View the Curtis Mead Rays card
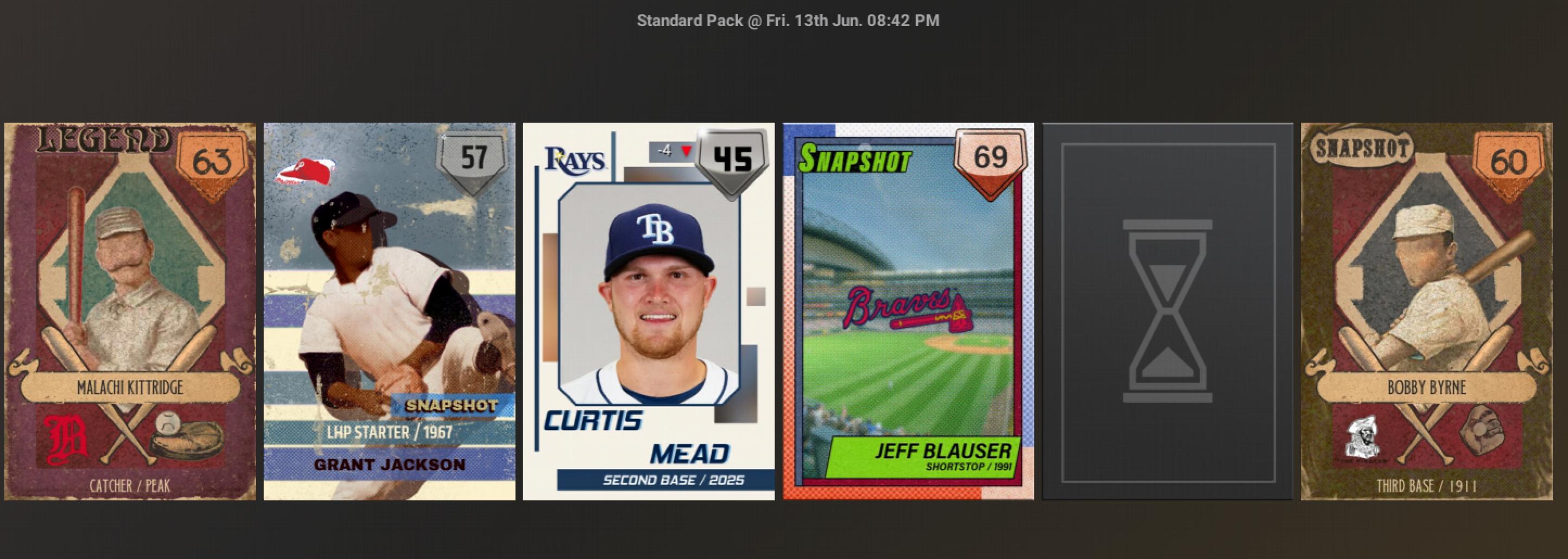Image resolution: width=1568 pixels, height=559 pixels. [x=648, y=311]
